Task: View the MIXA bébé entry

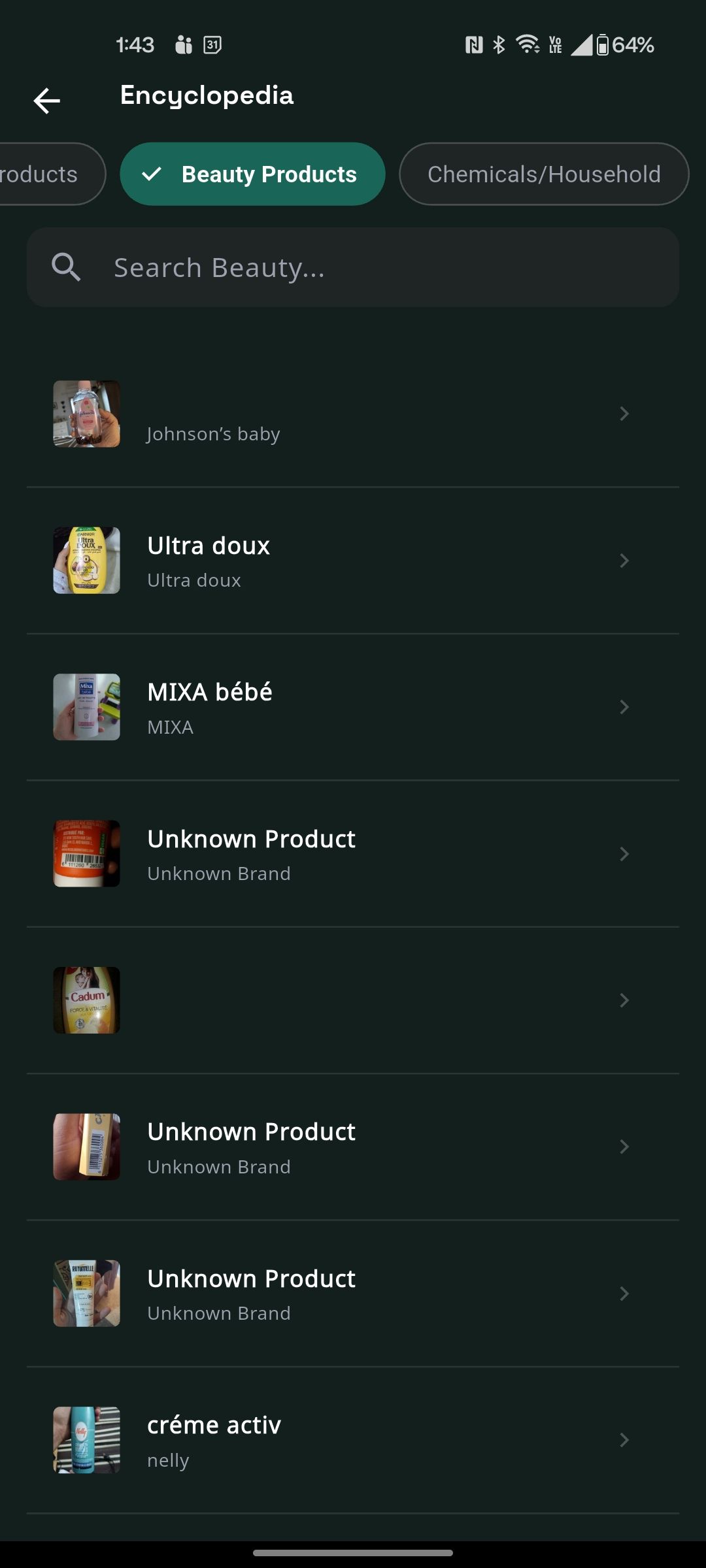Action: pos(353,707)
